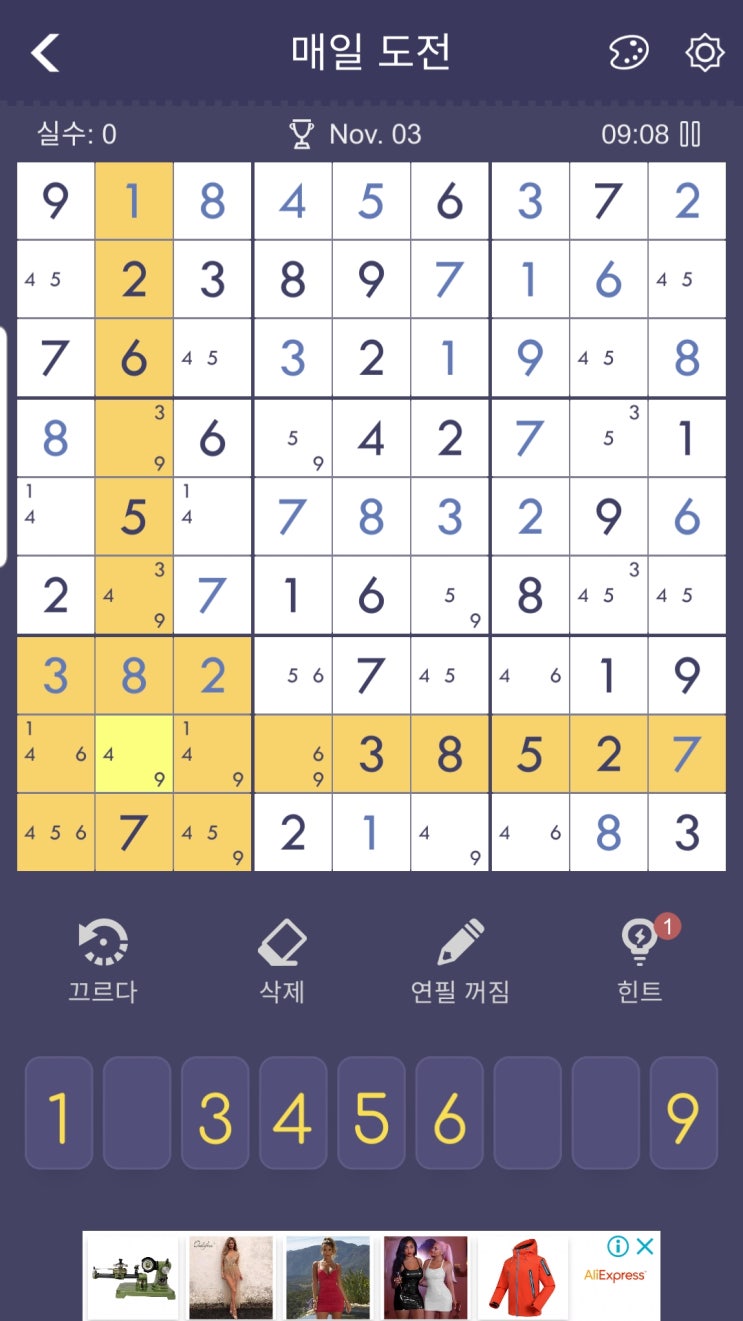
Task: Go back from the daily challenge
Action: 46,53
